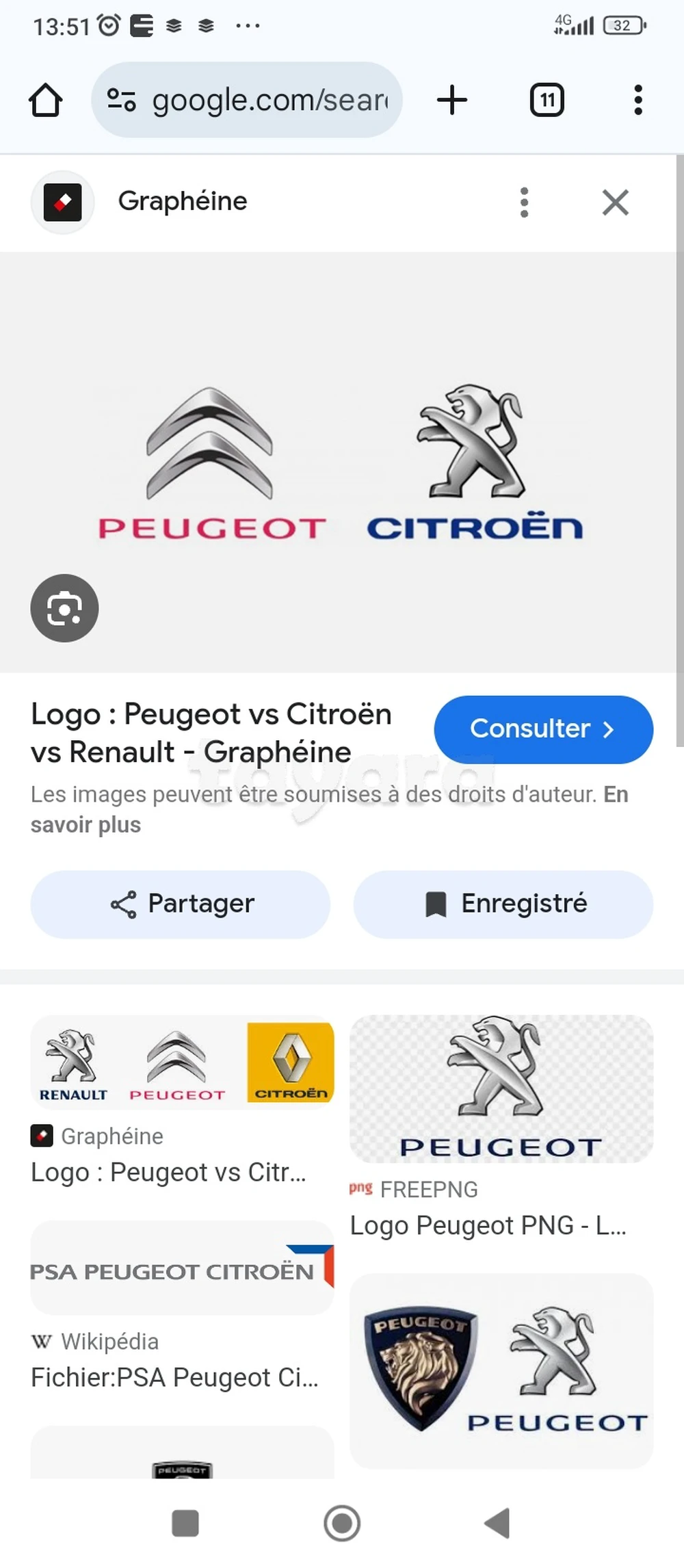The width and height of the screenshot is (684, 1568).
Task: Go back with the system back button
Action: click(498, 1523)
